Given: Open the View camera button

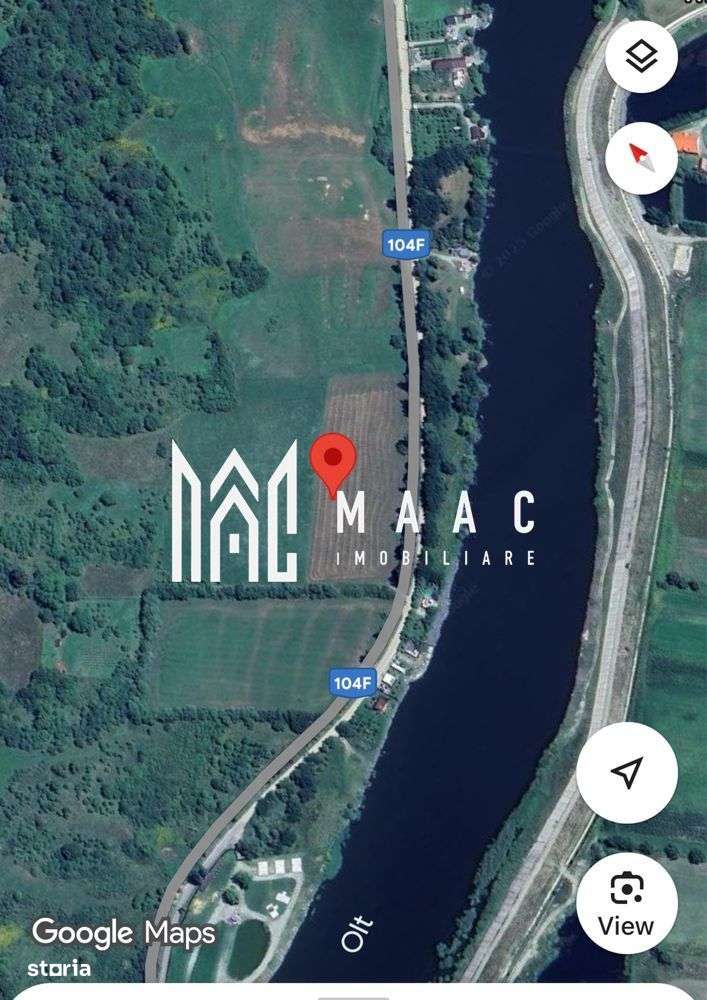Looking at the screenshot, I should (627, 904).
